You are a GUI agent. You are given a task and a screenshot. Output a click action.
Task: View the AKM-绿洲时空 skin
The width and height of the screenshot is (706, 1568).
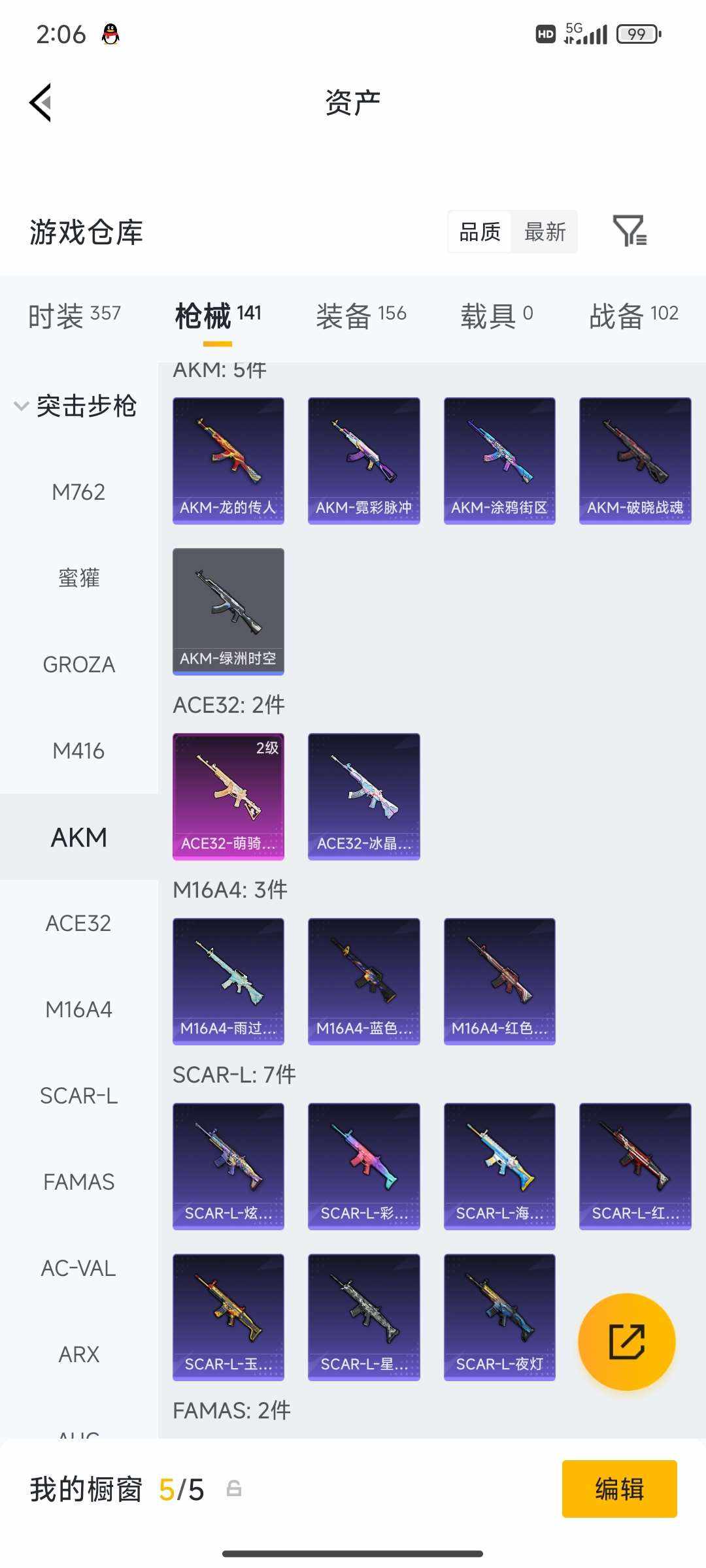point(228,612)
